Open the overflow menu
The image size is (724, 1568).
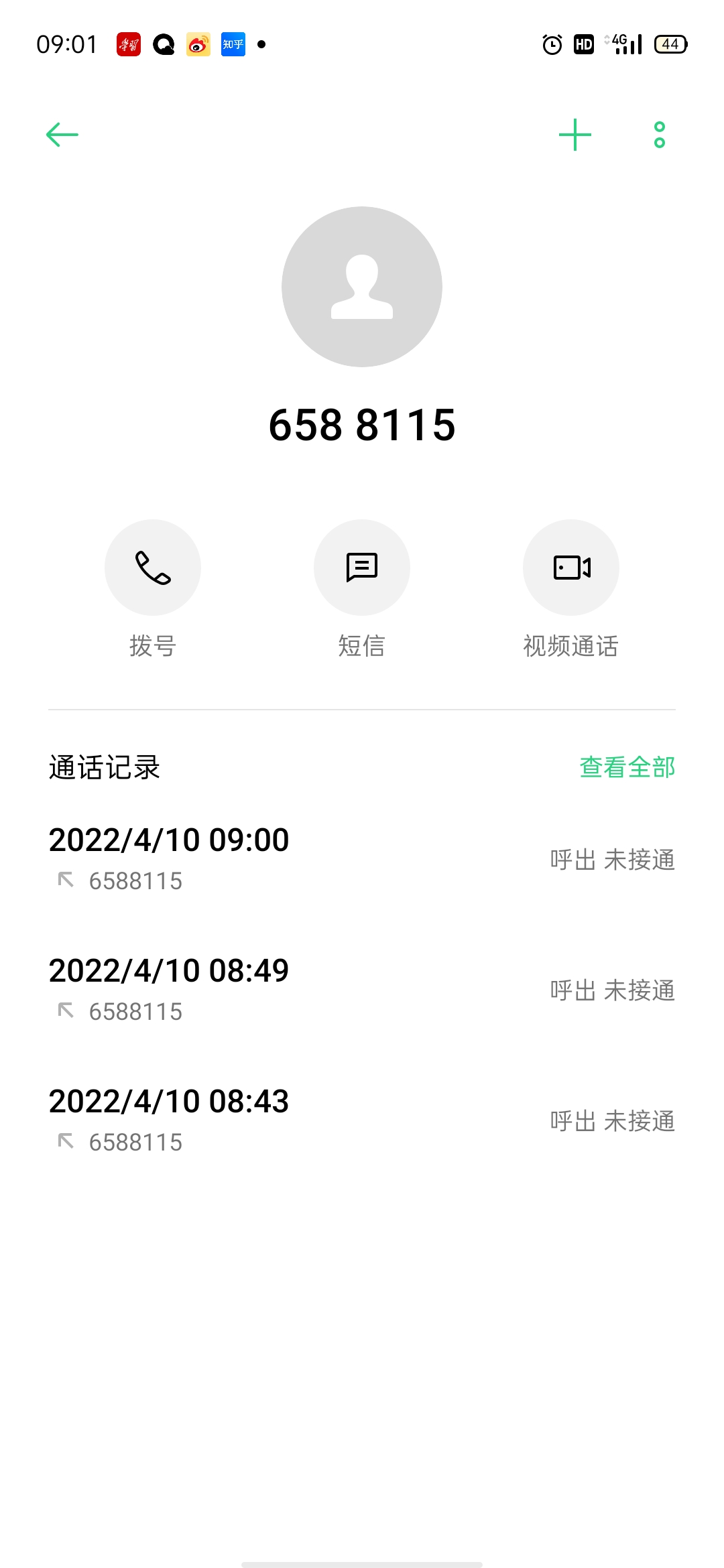pyautogui.click(x=660, y=135)
